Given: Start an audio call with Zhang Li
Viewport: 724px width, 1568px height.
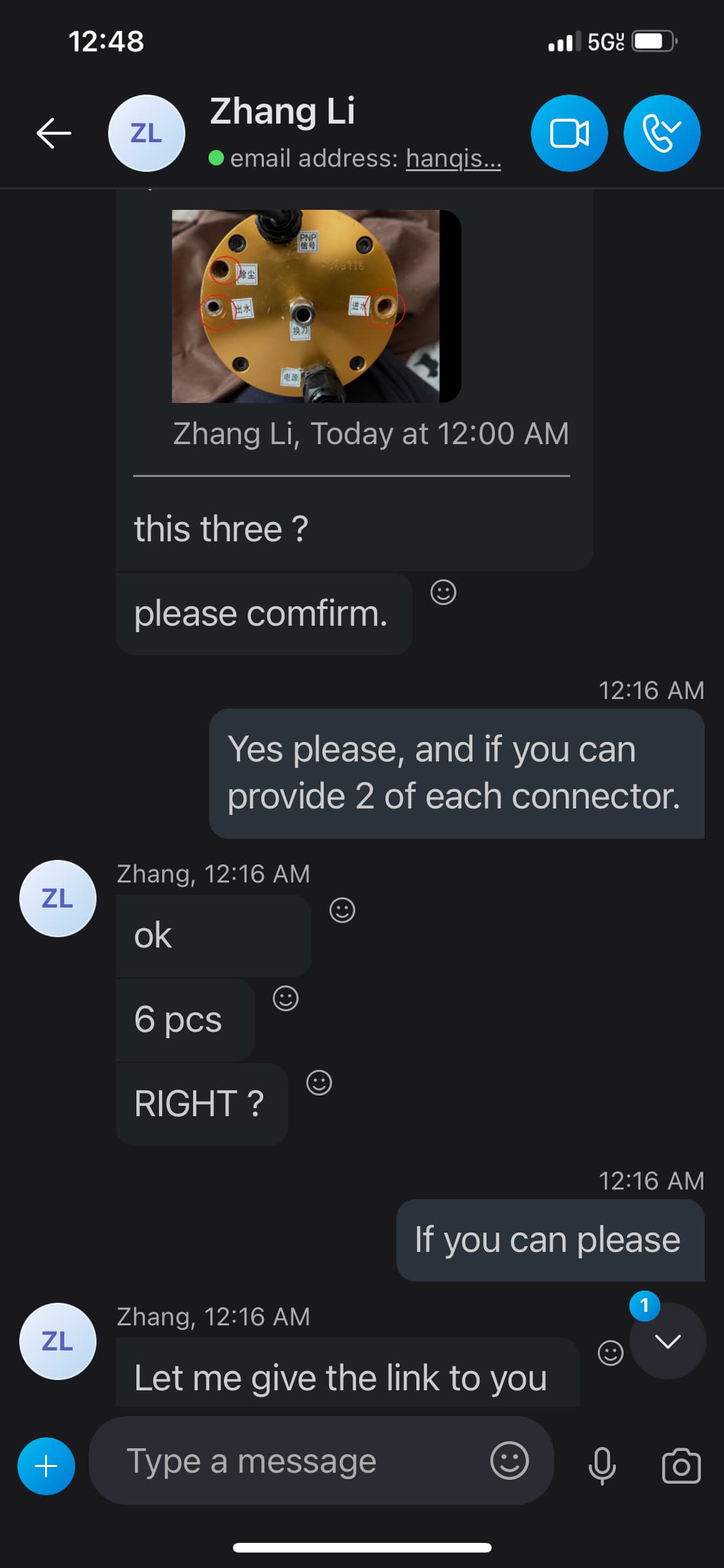Looking at the screenshot, I should 662,133.
